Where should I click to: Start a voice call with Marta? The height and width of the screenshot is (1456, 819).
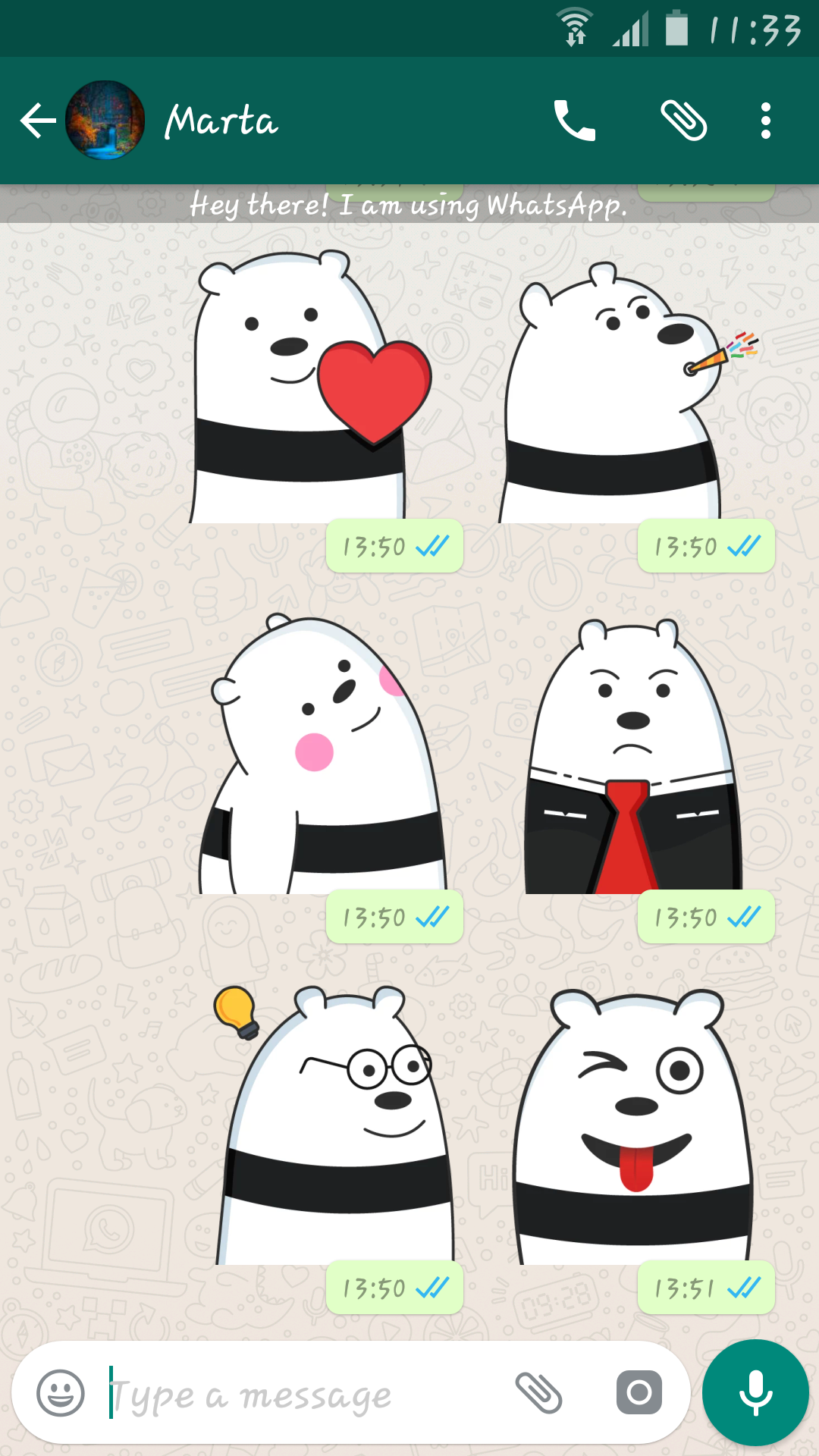pyautogui.click(x=574, y=121)
